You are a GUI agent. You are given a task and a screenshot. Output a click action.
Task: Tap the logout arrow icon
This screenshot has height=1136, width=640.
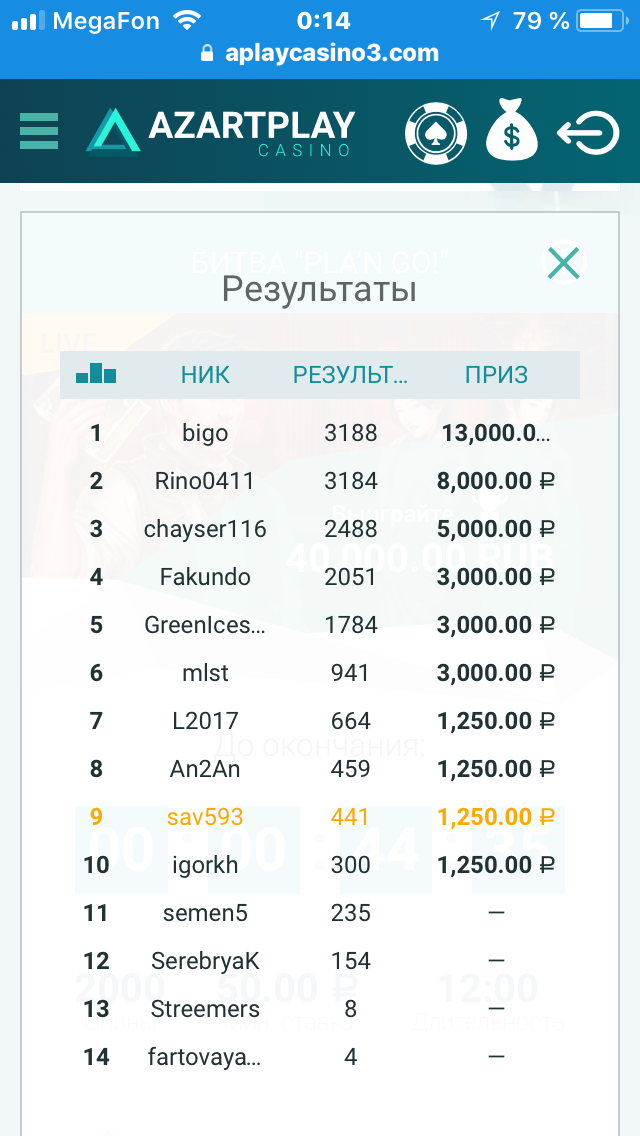pyautogui.click(x=589, y=132)
